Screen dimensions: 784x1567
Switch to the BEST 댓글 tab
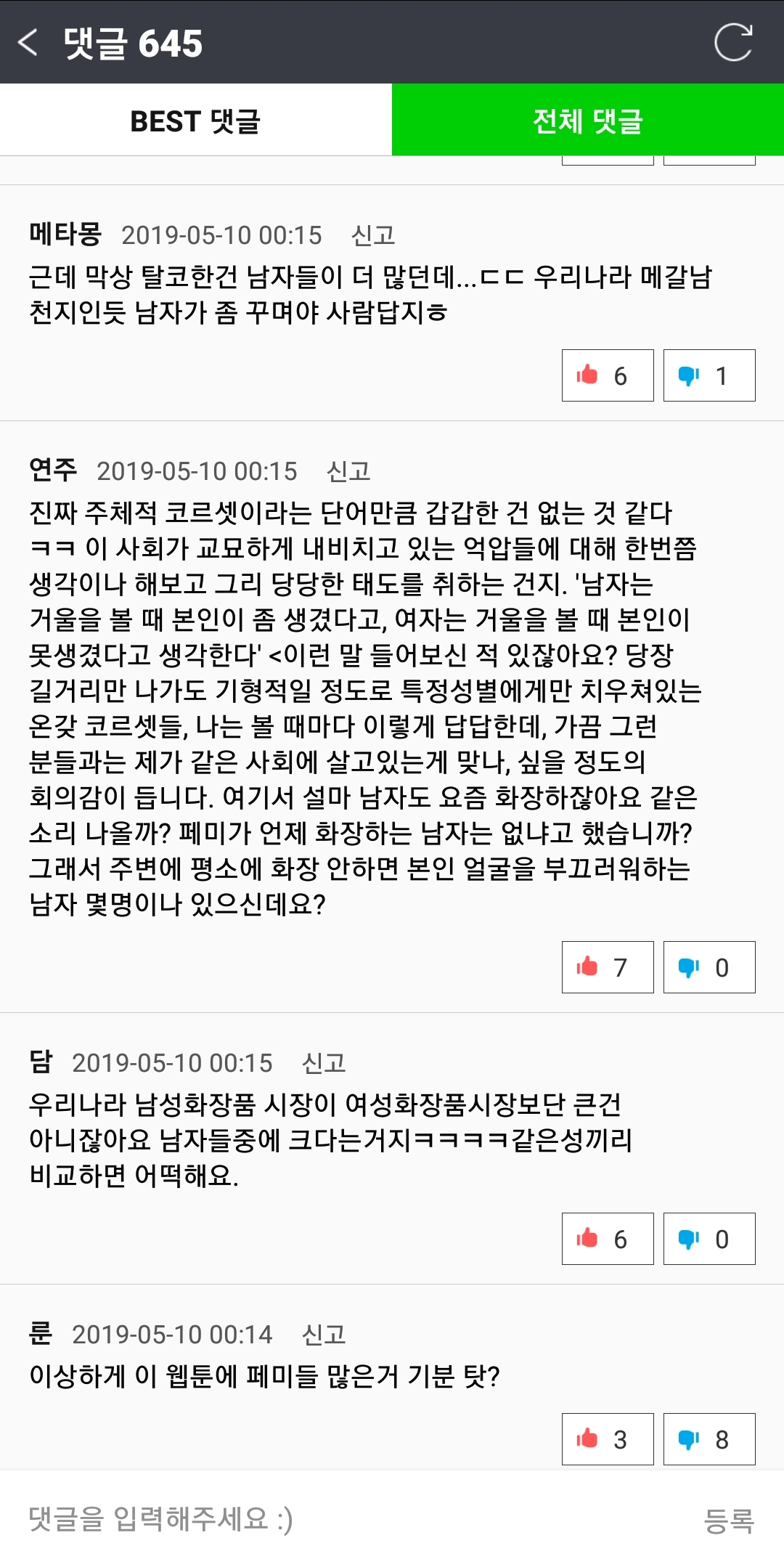[195, 119]
